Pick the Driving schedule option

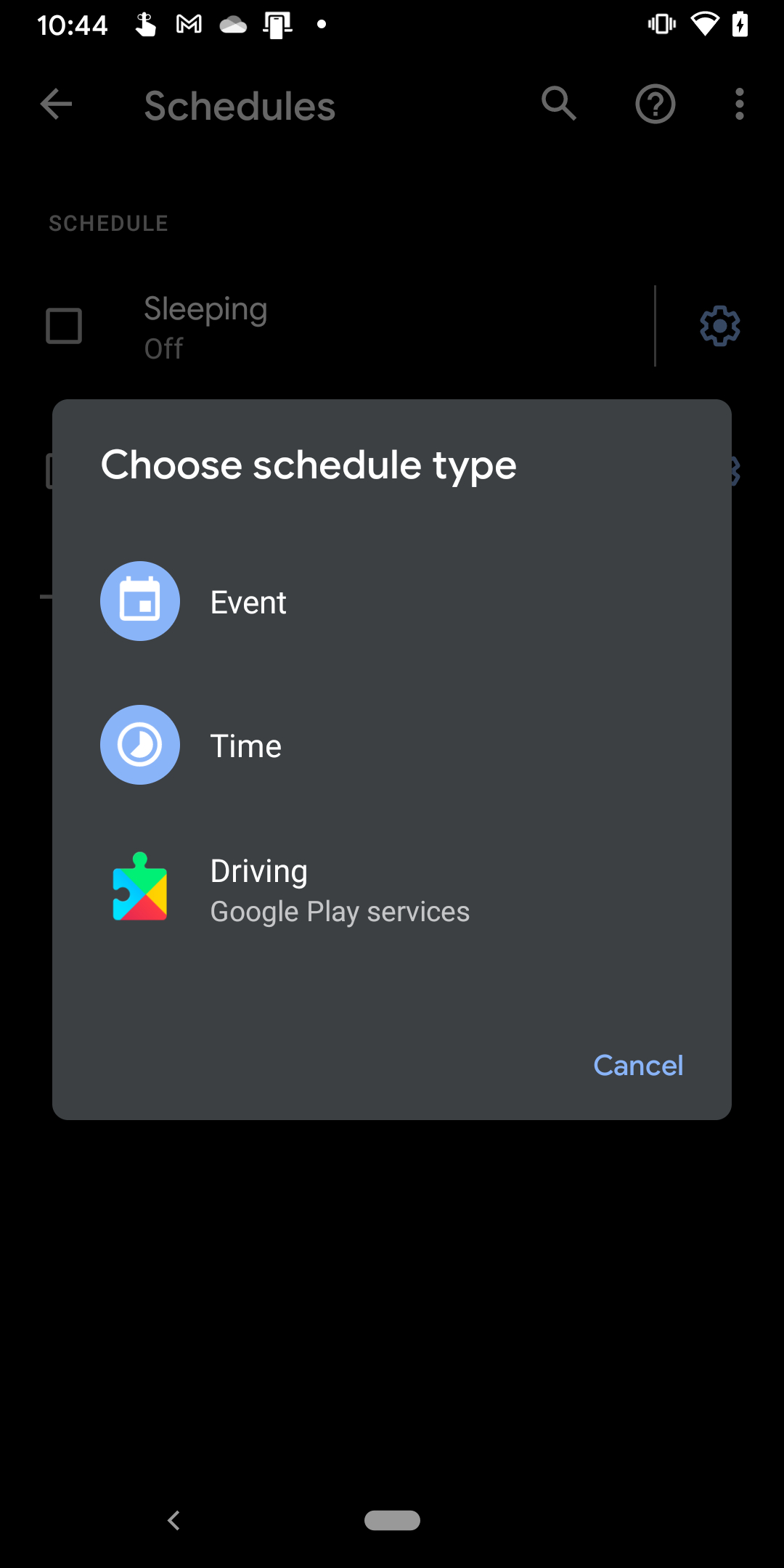click(392, 889)
